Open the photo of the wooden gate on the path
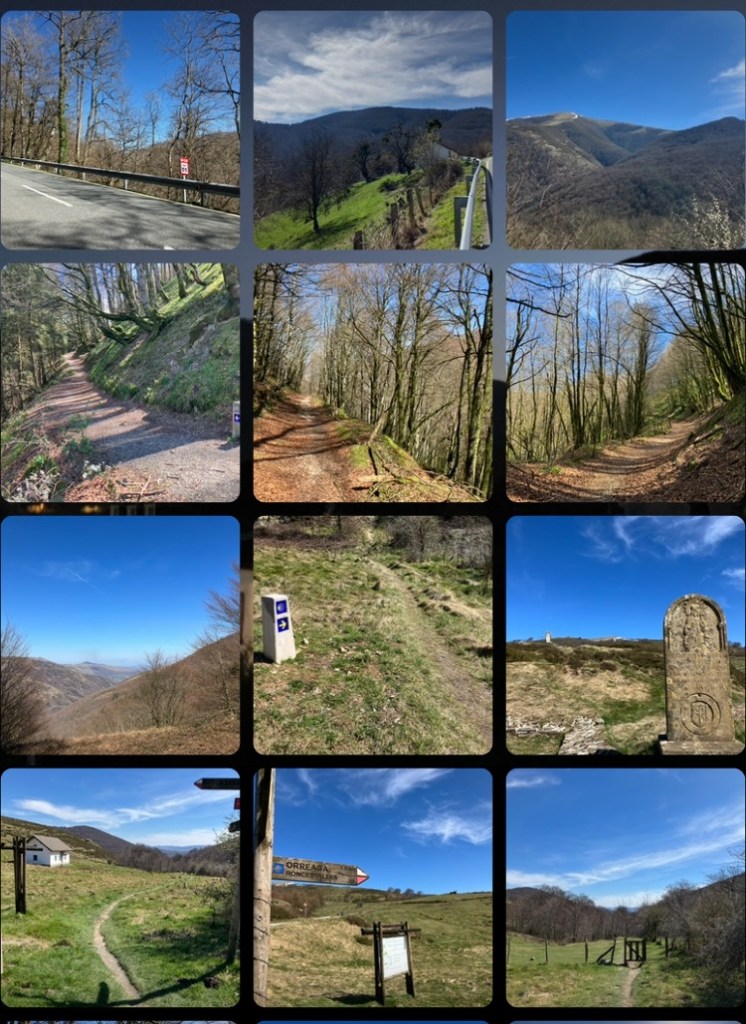 [625, 887]
